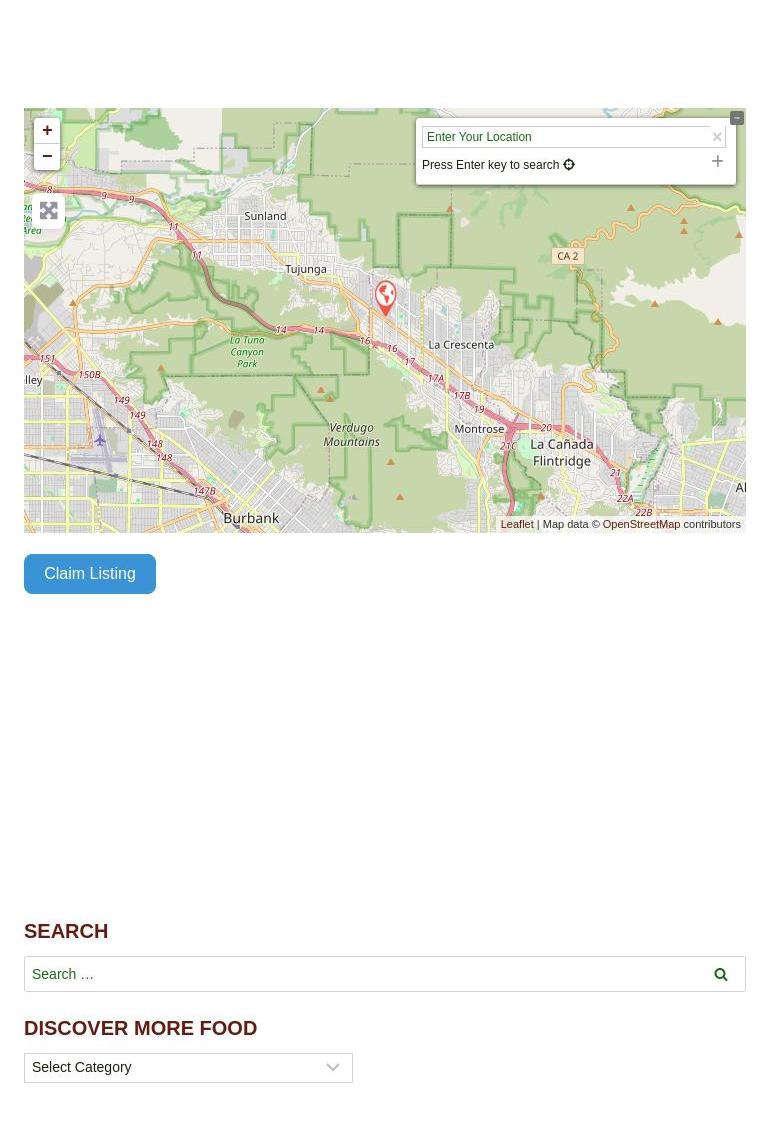770x1133 pixels.
Task: Expand the Select Category dropdown
Action: pyautogui.click(x=188, y=1067)
